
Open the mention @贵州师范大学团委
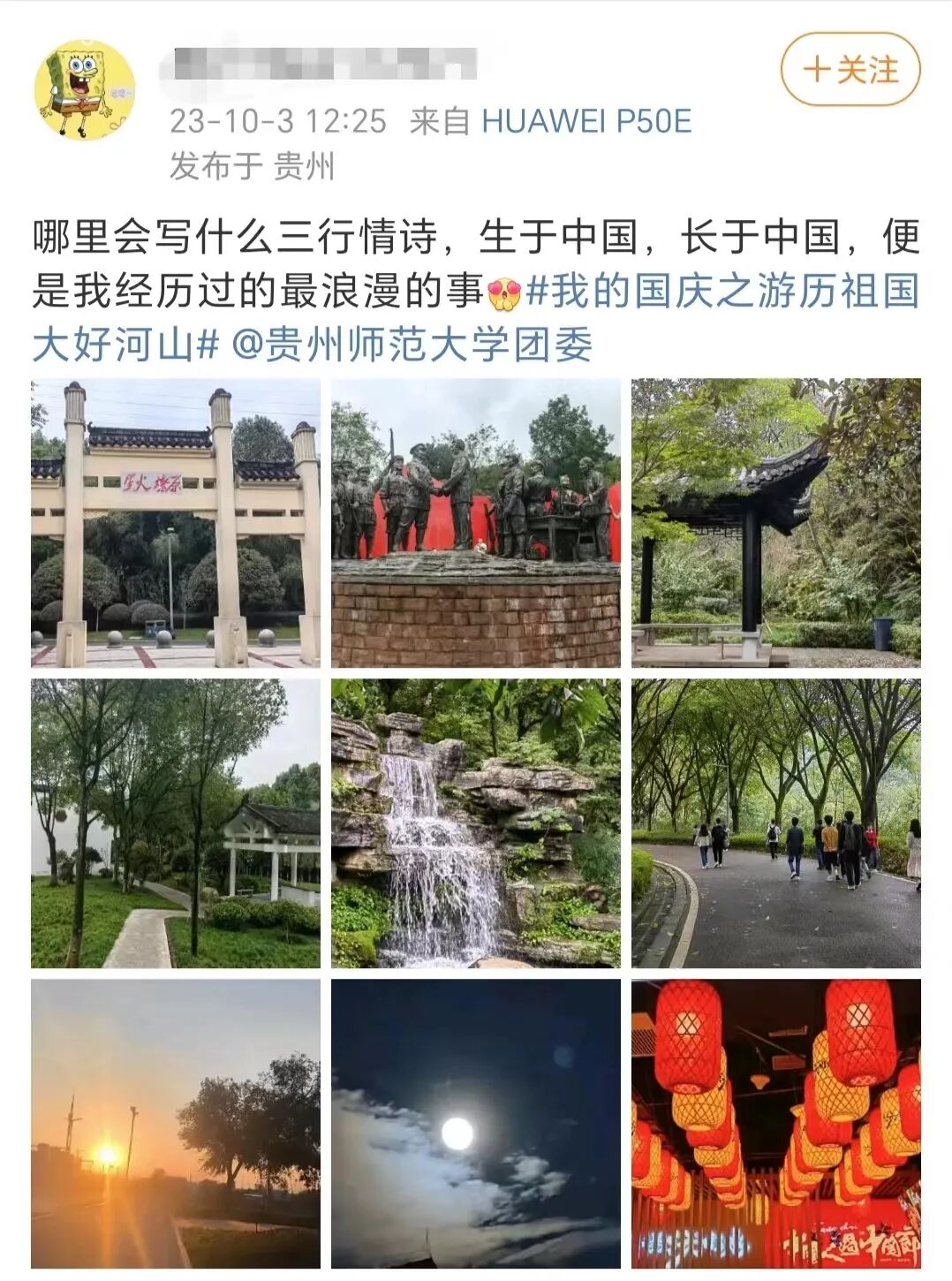tap(412, 345)
